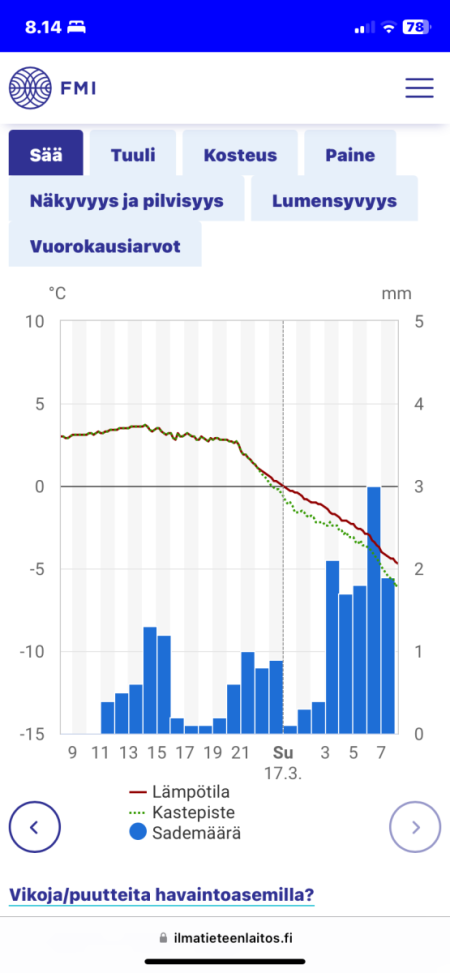Tap the FMI logo to go home

pyautogui.click(x=52, y=88)
